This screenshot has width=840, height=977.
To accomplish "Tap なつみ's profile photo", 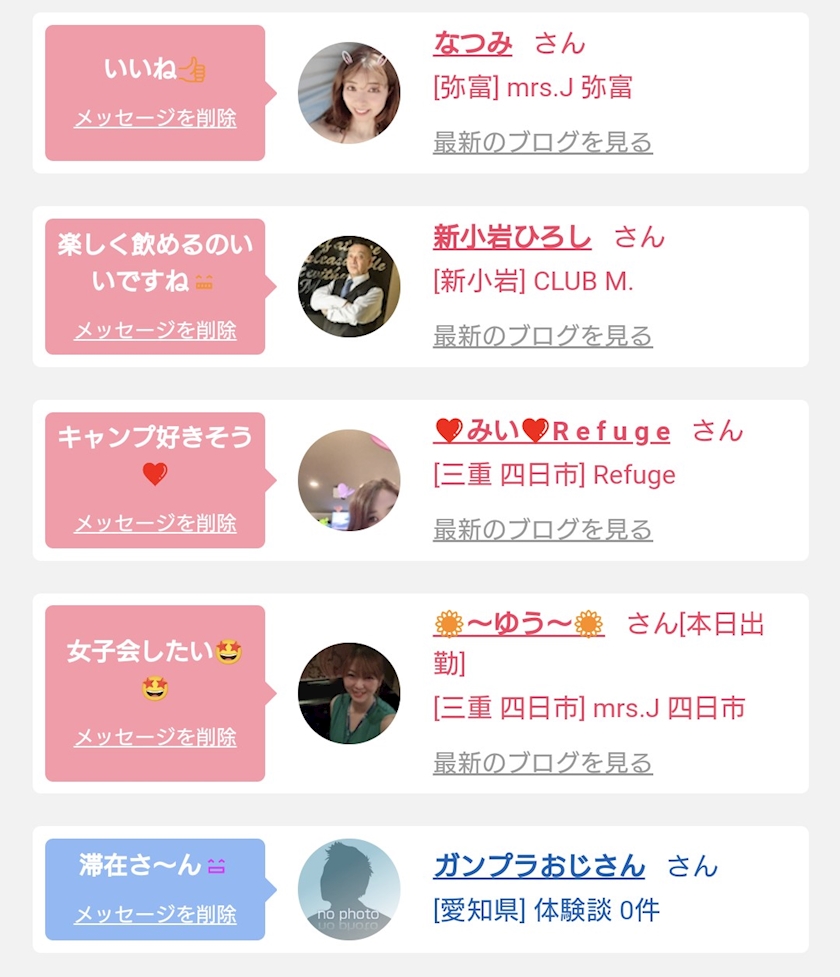I will tap(348, 93).
